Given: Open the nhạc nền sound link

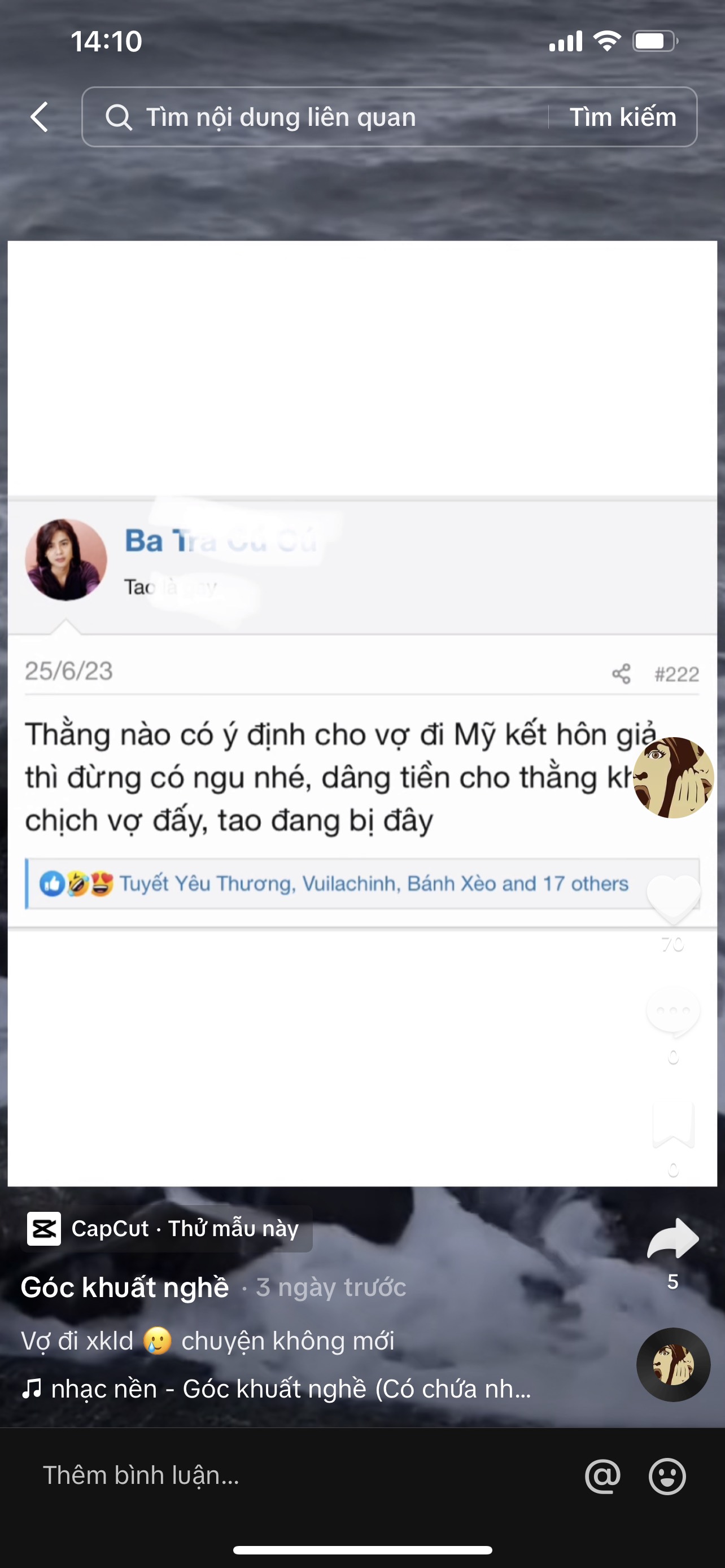Looking at the screenshot, I should [277, 1390].
